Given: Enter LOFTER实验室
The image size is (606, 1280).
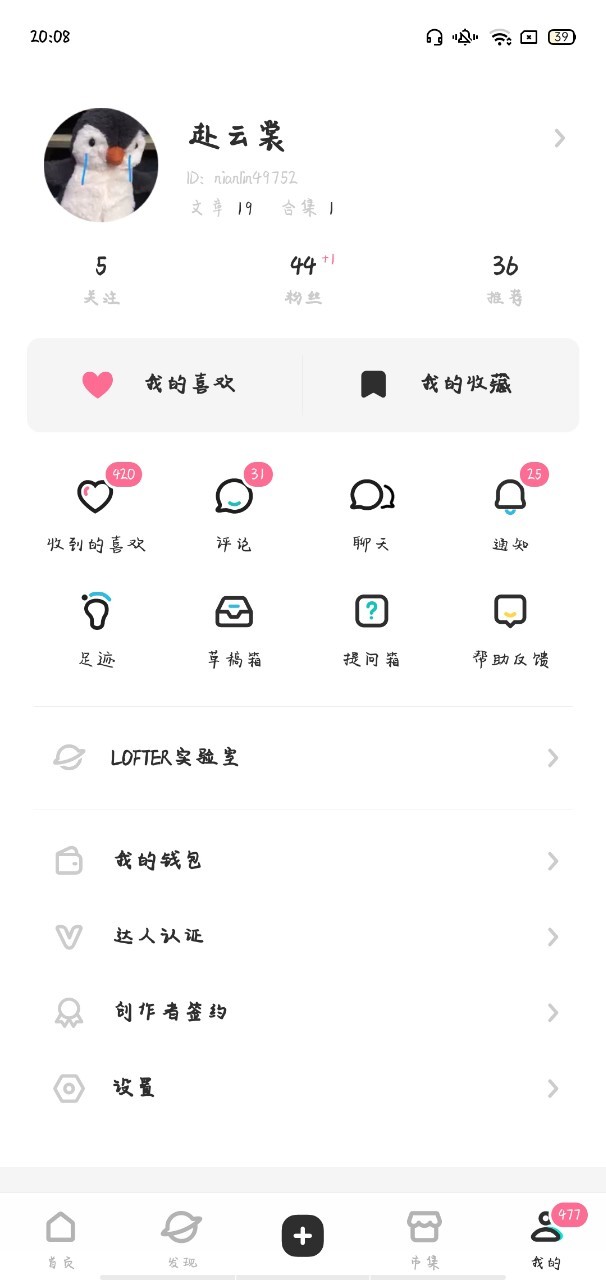Looking at the screenshot, I should pos(302,758).
